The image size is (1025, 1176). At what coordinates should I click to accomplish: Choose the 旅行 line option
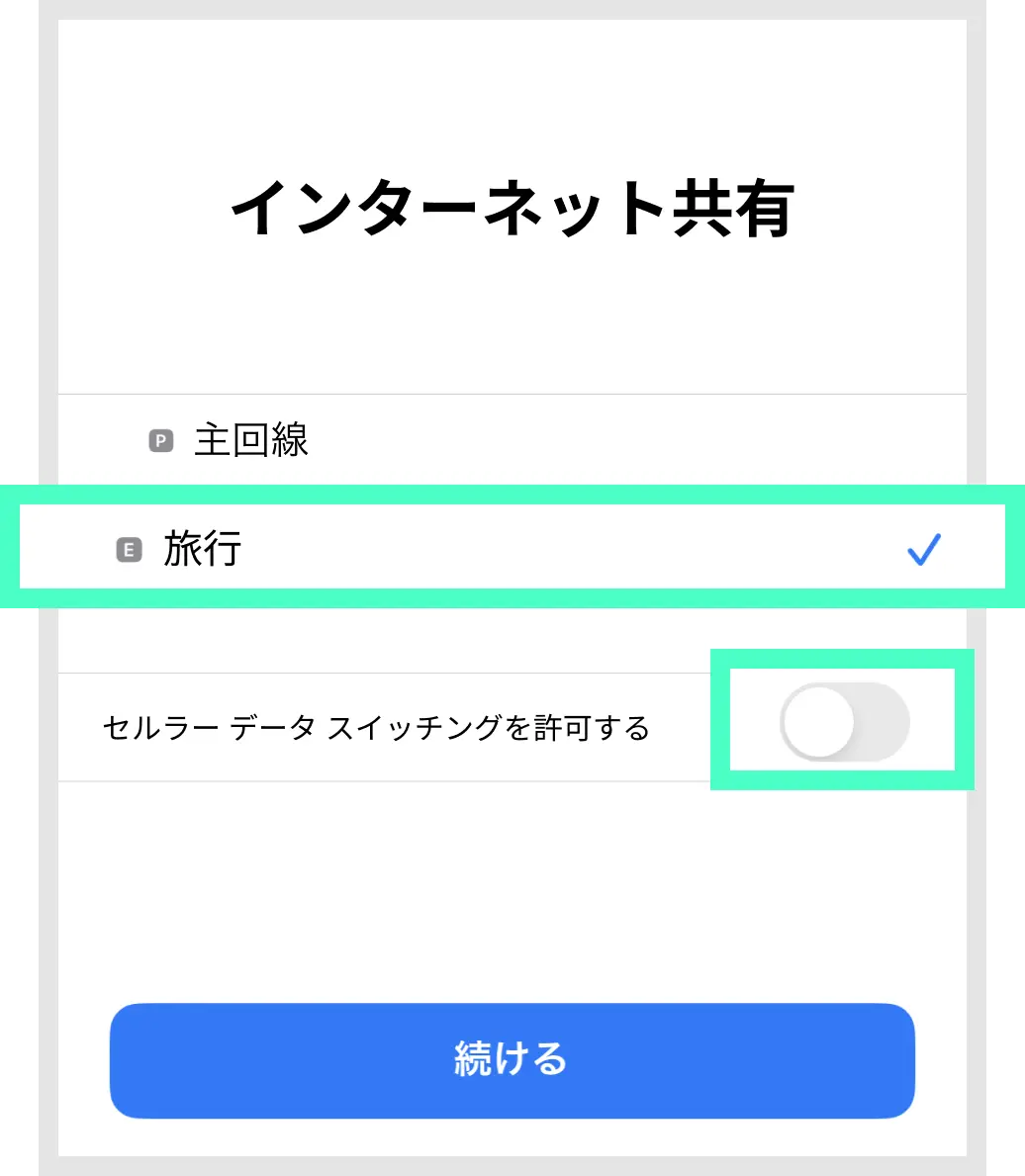[x=203, y=549]
